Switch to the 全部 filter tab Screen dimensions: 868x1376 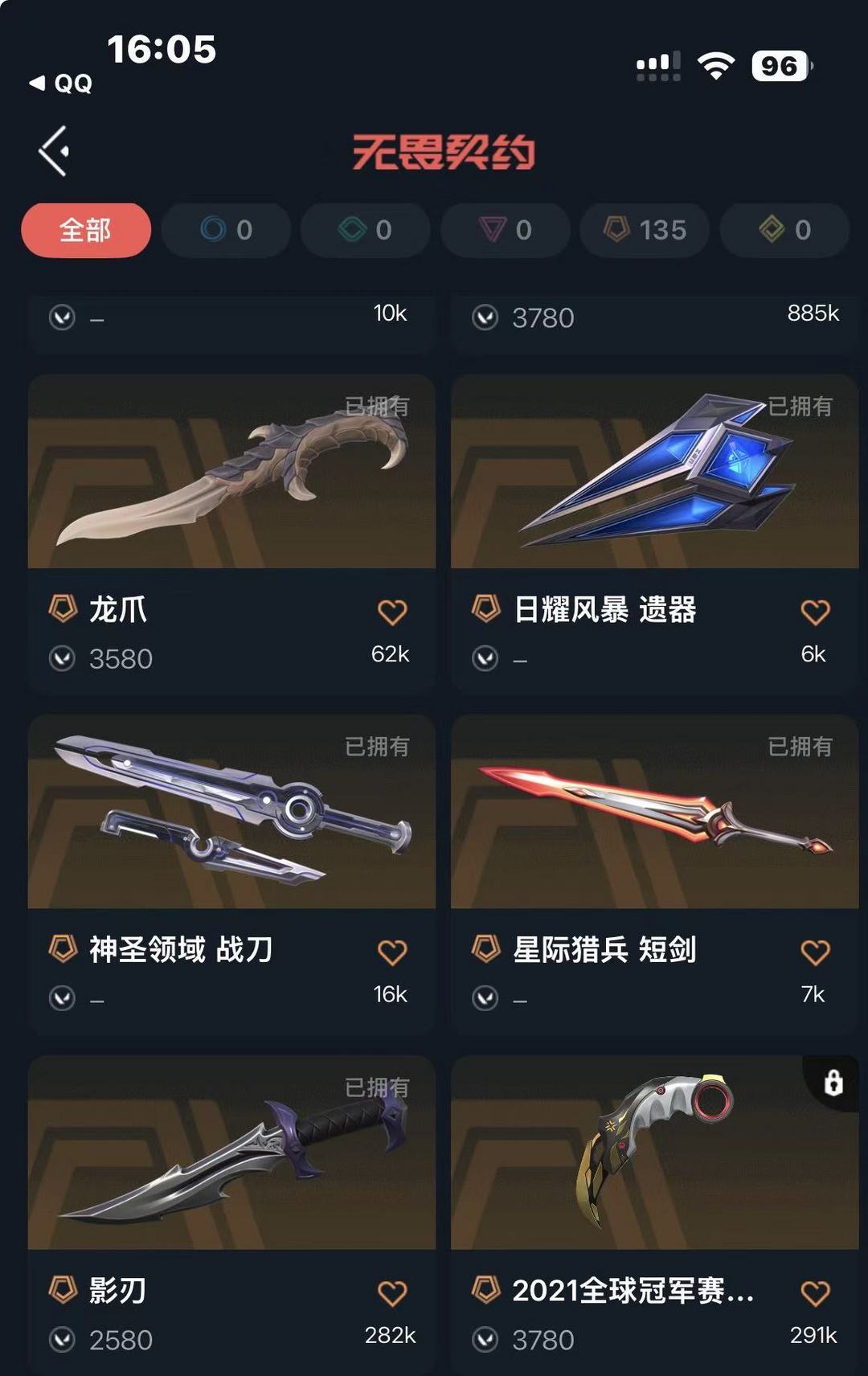[x=86, y=230]
